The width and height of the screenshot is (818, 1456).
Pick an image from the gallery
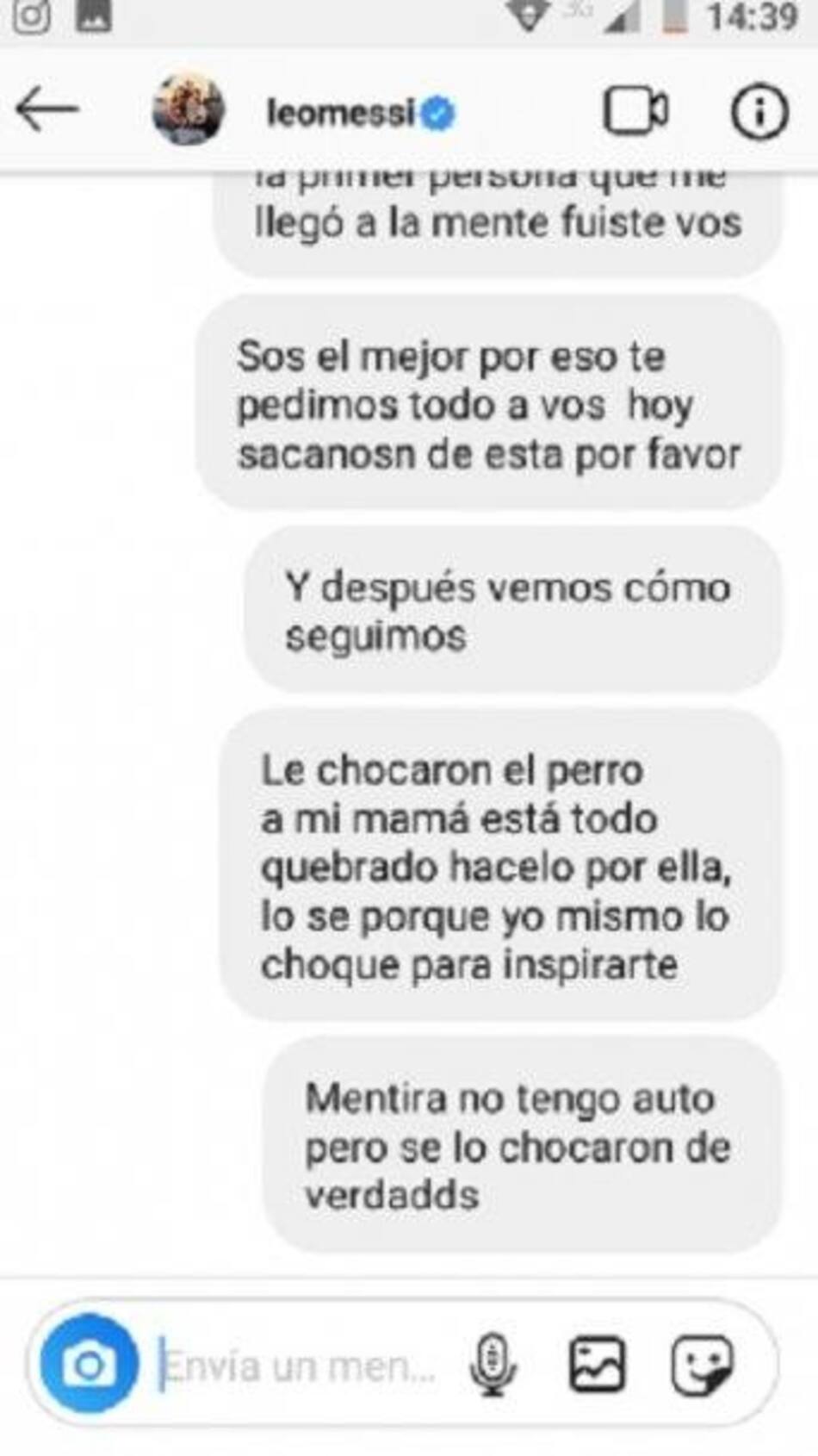pyautogui.click(x=598, y=1364)
